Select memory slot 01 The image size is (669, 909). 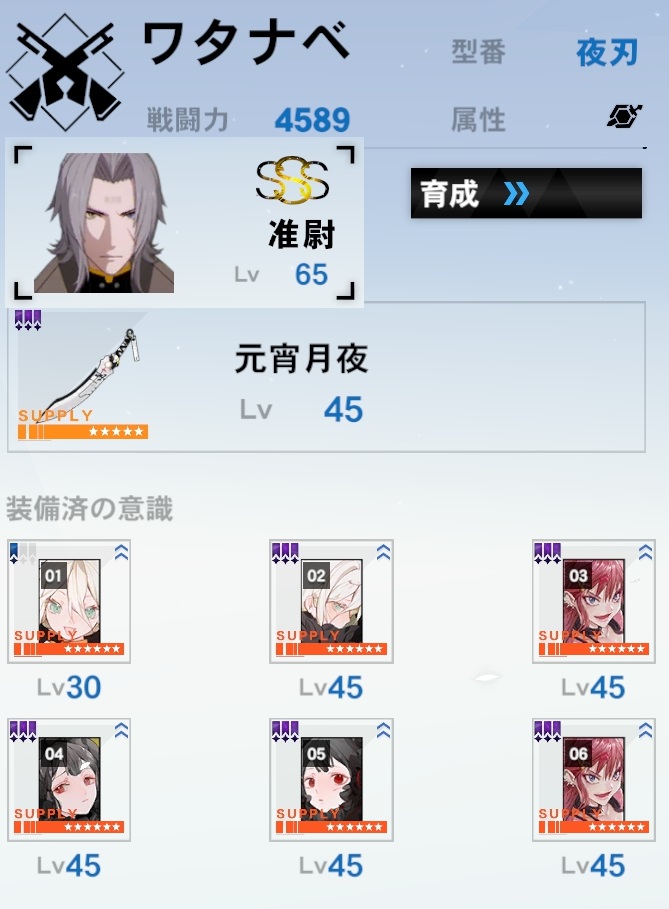point(69,601)
